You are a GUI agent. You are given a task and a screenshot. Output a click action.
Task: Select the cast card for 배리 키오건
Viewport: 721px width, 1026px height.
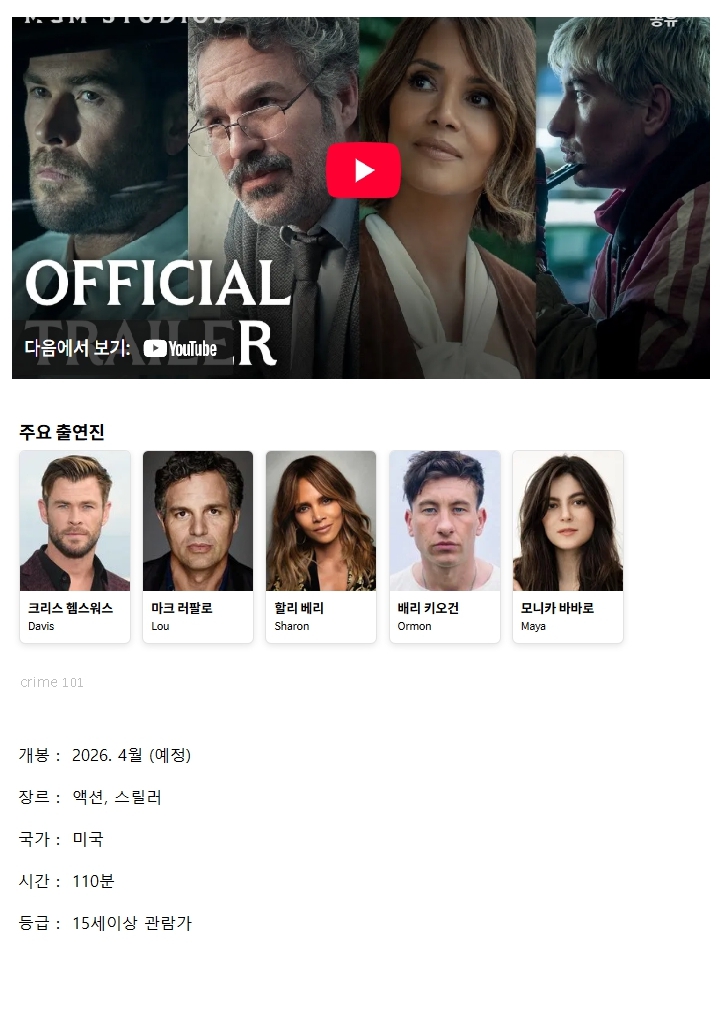(x=444, y=545)
